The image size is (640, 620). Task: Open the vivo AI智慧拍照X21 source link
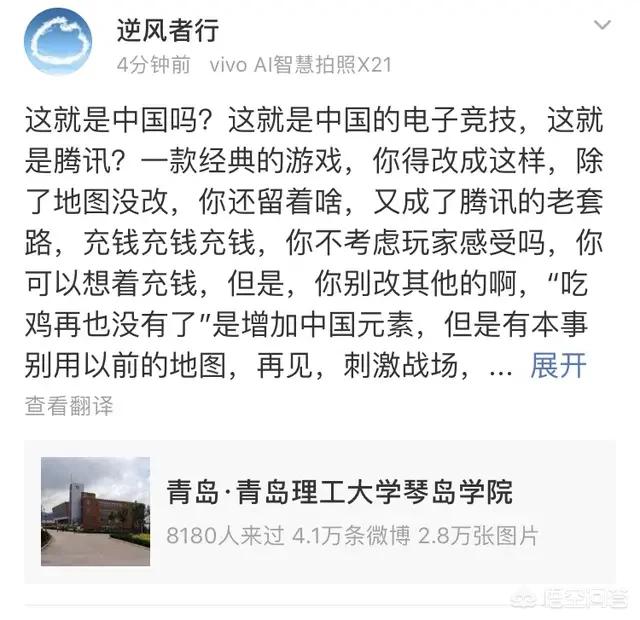[x=300, y=65]
